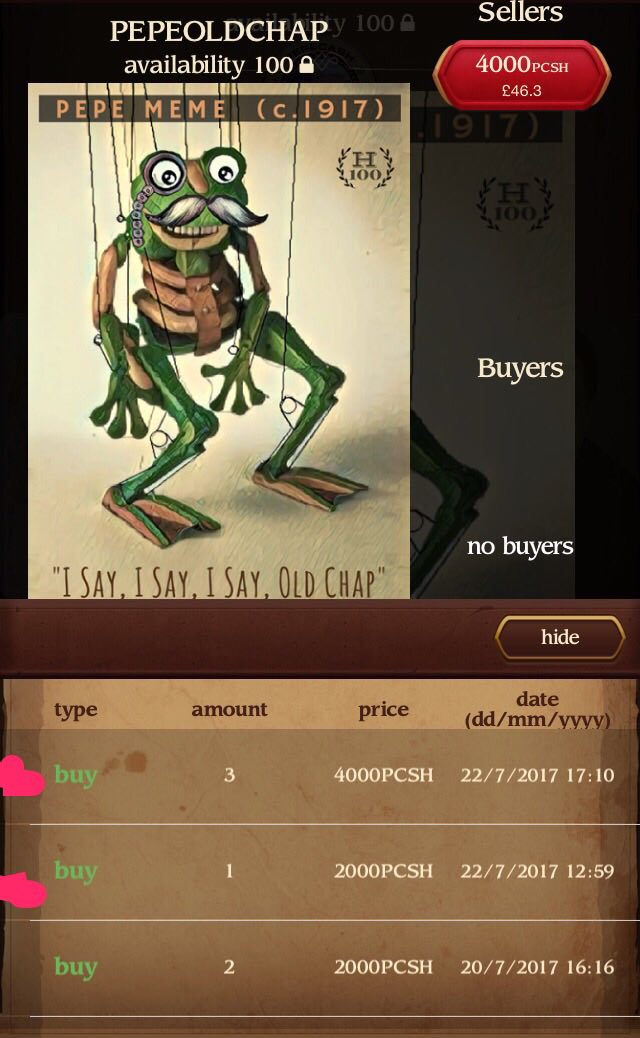Open the PEPEOLDCHAP card image
The height and width of the screenshot is (1038, 640).
click(219, 340)
